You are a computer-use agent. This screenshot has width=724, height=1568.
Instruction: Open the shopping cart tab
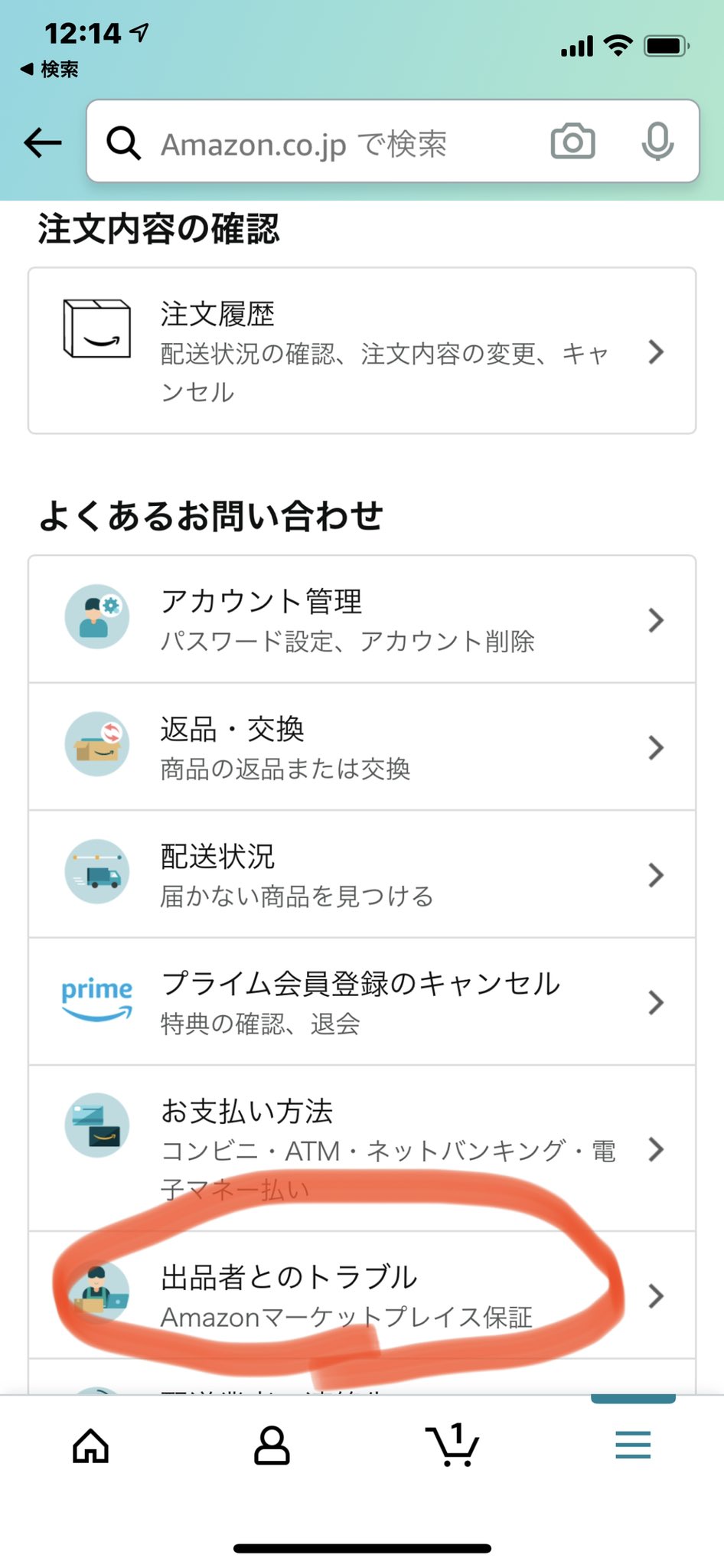452,1445
